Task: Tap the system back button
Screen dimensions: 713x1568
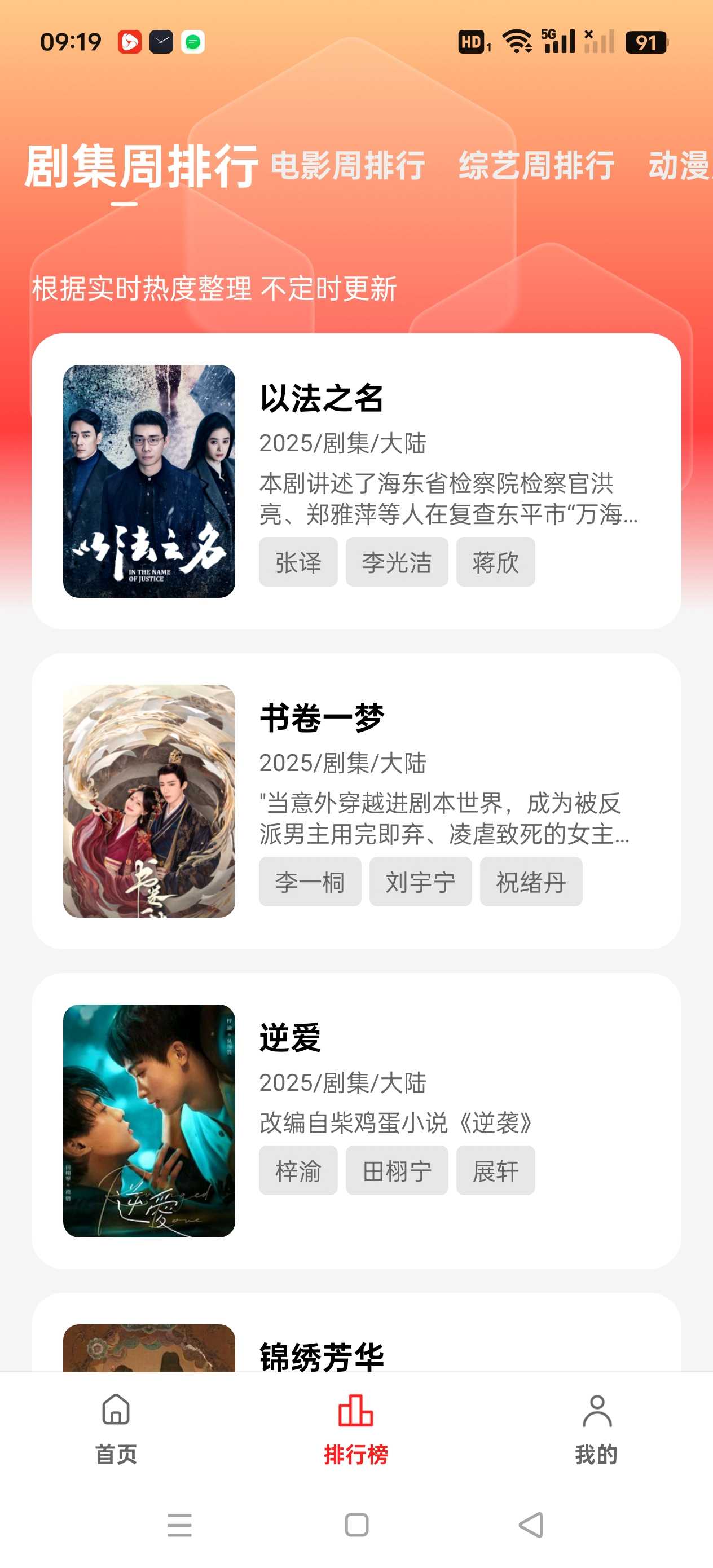Action: click(531, 1525)
